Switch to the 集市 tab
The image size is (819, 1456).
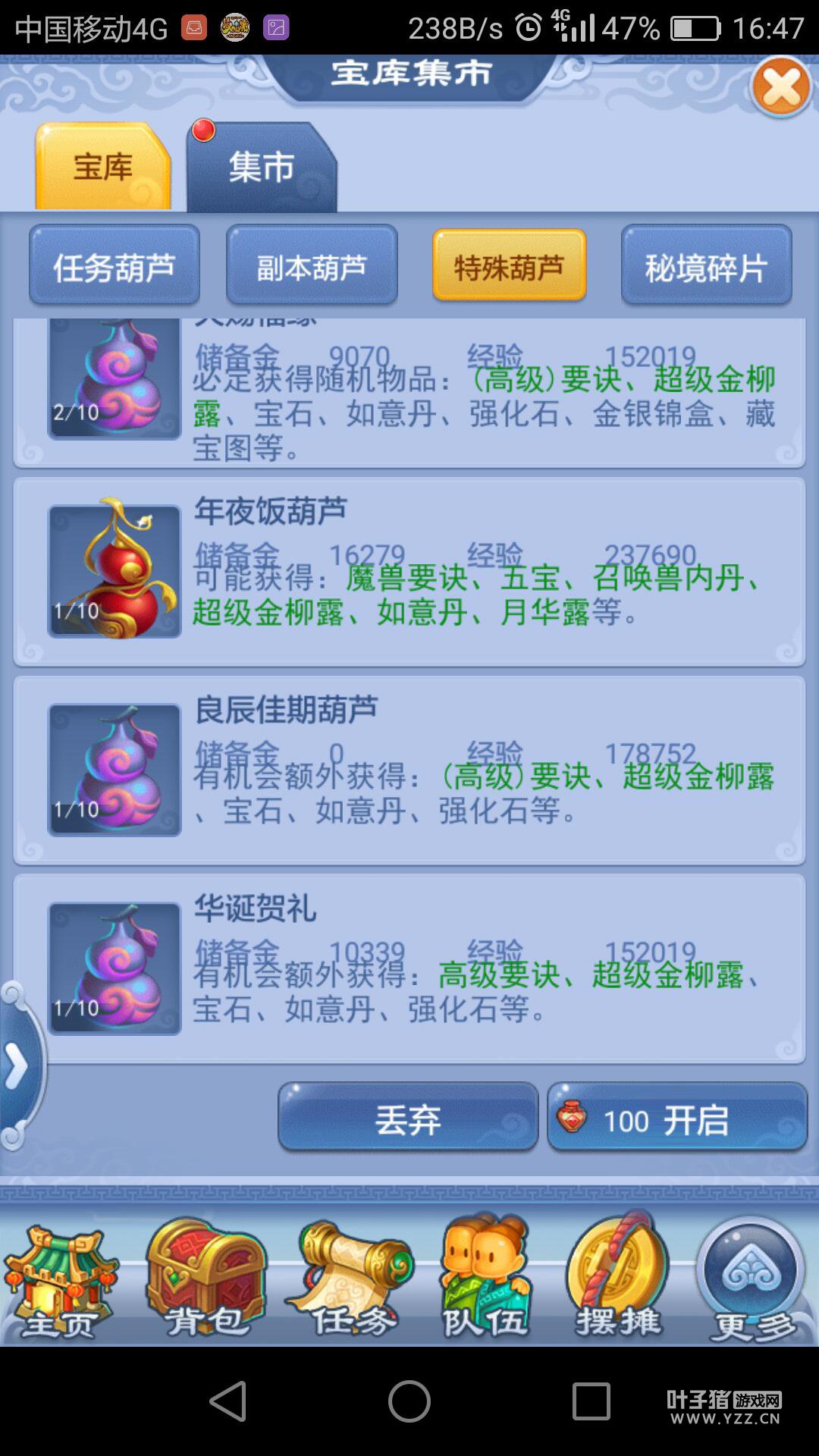tap(262, 166)
